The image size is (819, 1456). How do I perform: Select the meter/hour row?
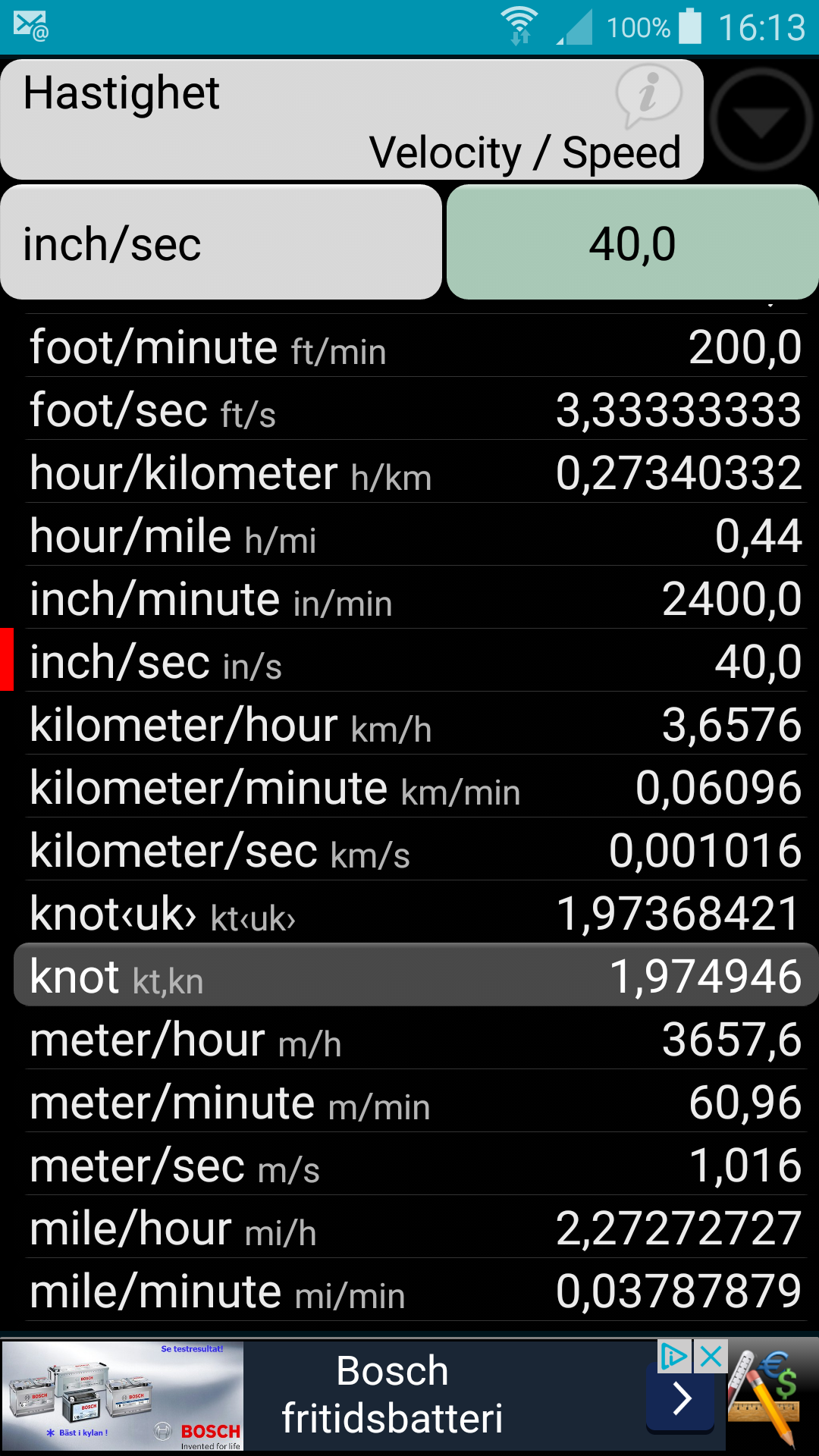[416, 1040]
